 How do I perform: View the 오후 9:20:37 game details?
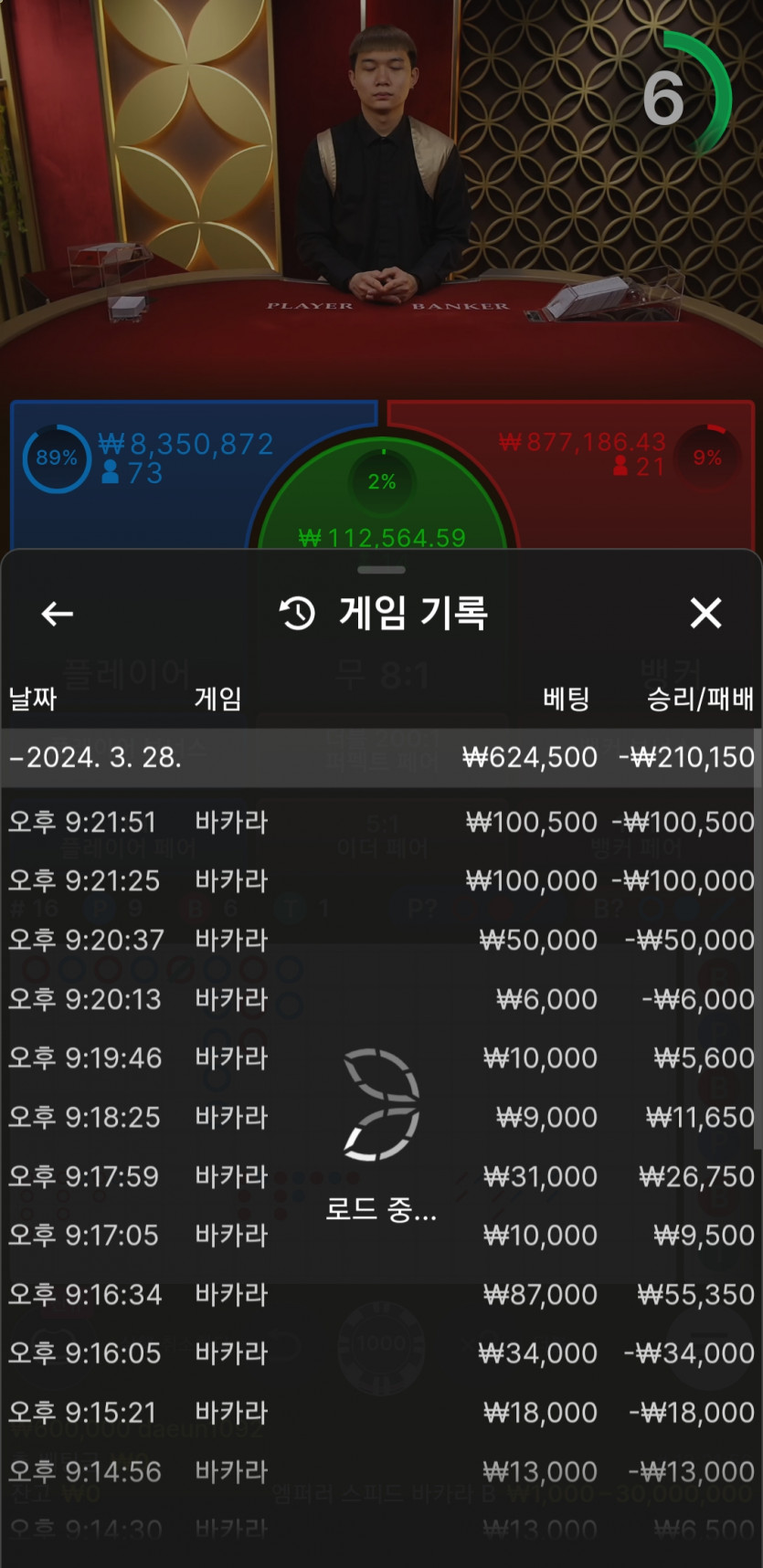click(381, 940)
